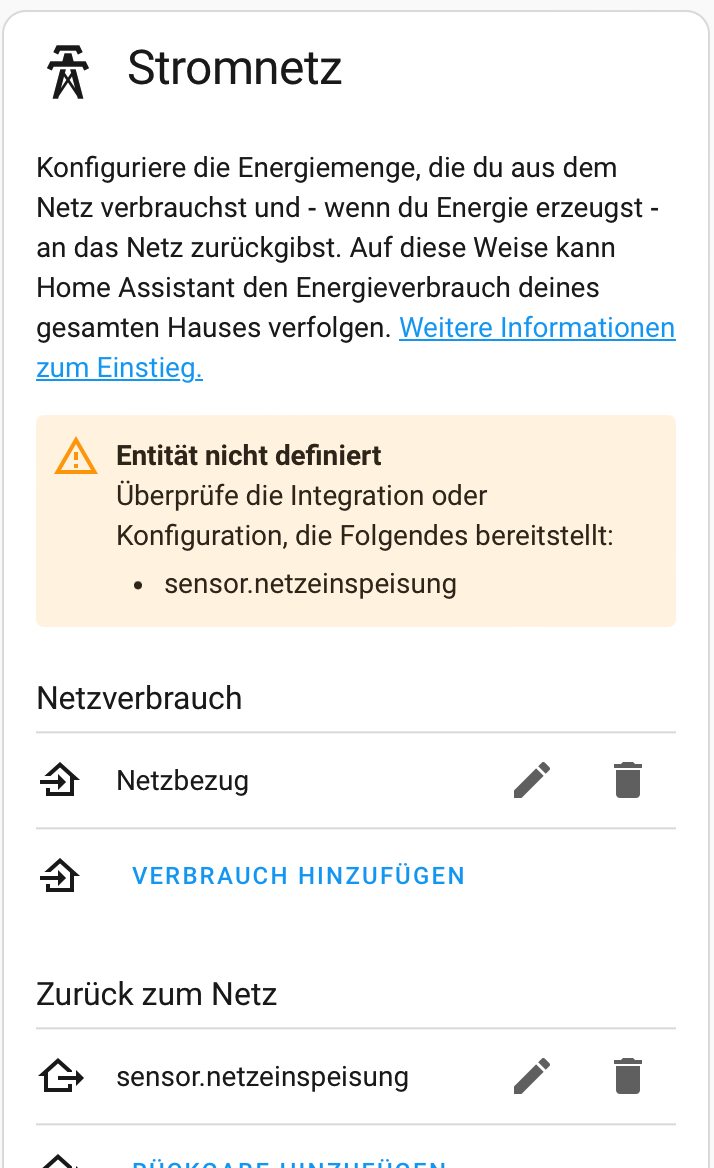Image resolution: width=714 pixels, height=1168 pixels.
Task: Open the Weitere Informationen zum Einstieg link
Action: click(536, 329)
